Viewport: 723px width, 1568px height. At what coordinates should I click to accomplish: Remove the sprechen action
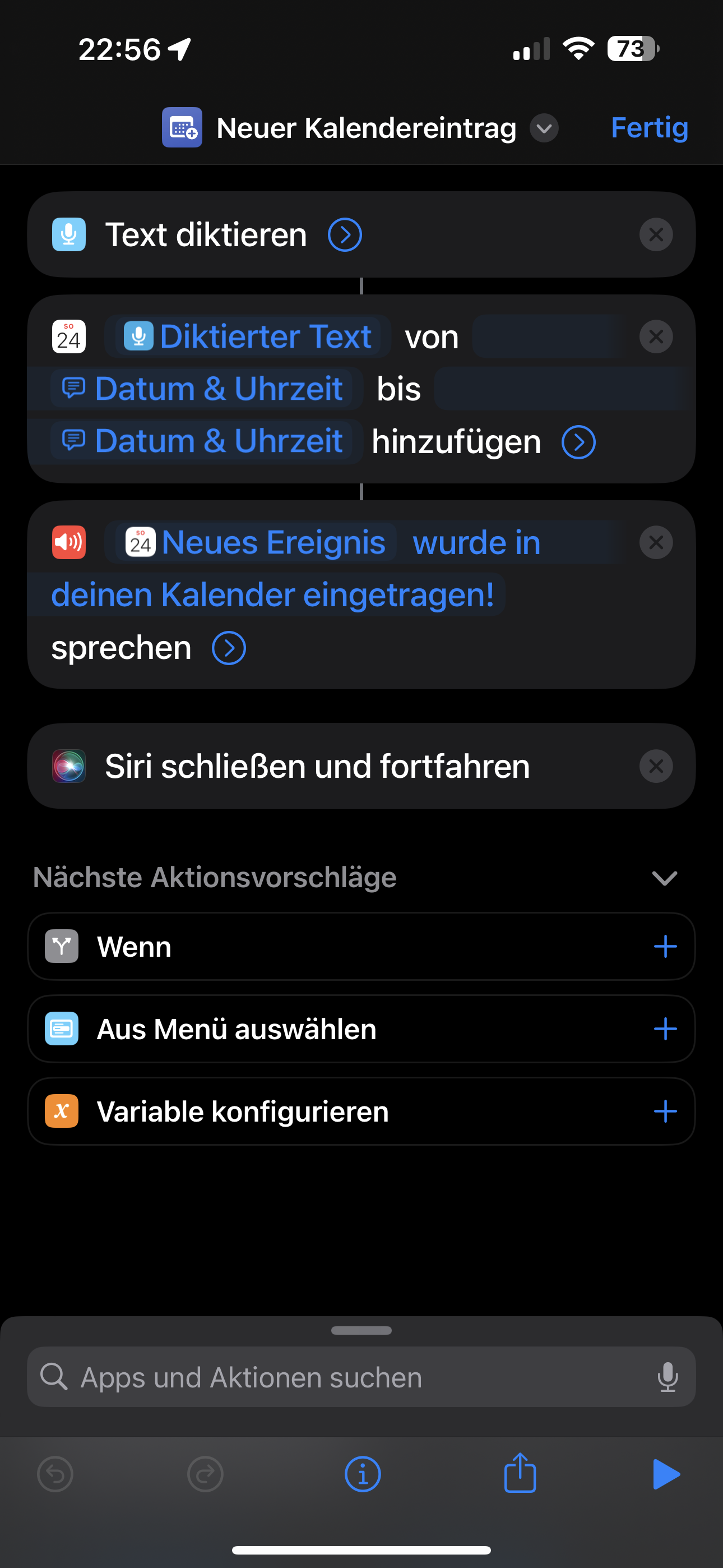[x=655, y=542]
